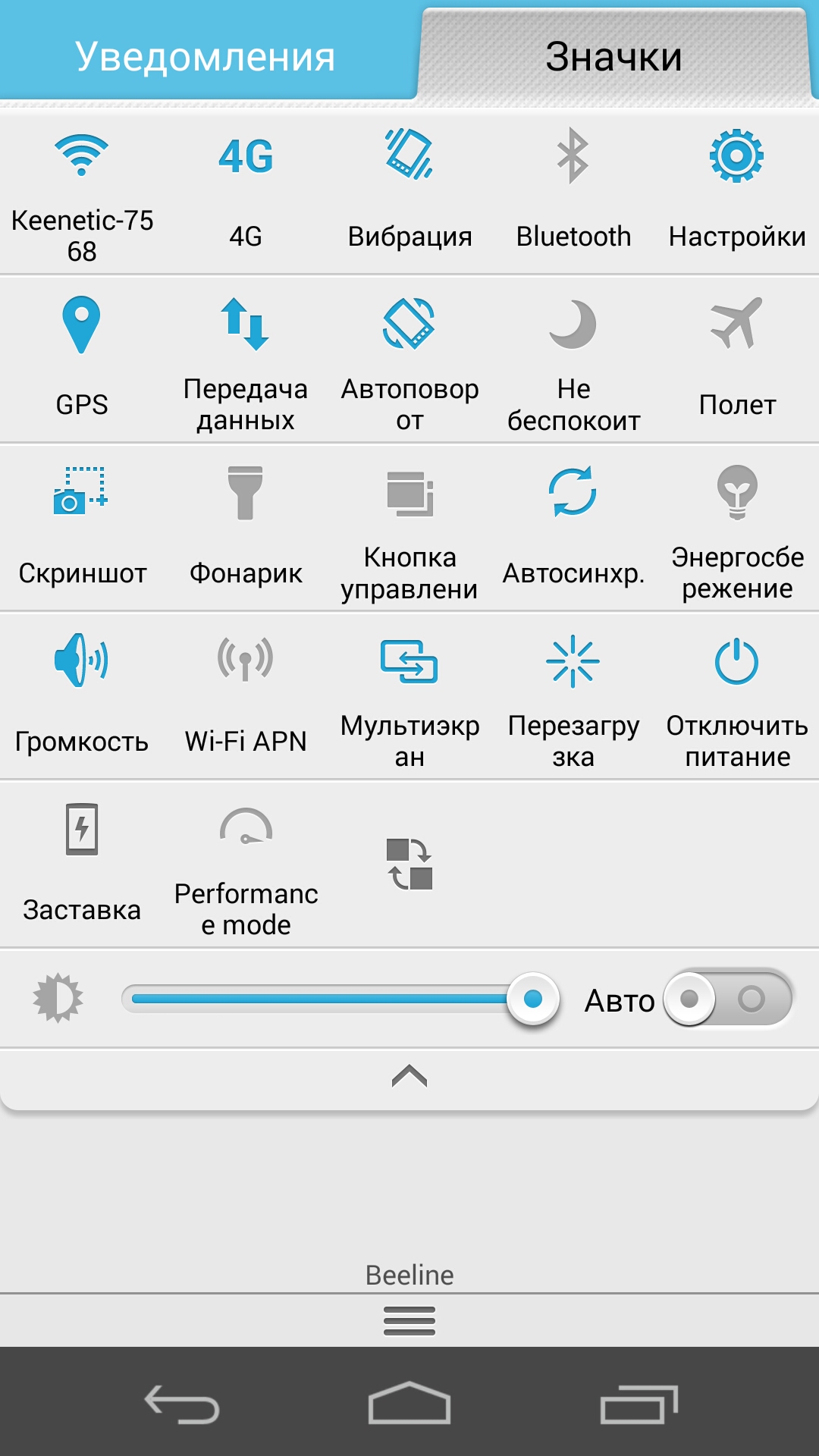Toggle the Keenetic-7568 Wi-Fi tile
The width and height of the screenshot is (819, 1456).
point(82,194)
